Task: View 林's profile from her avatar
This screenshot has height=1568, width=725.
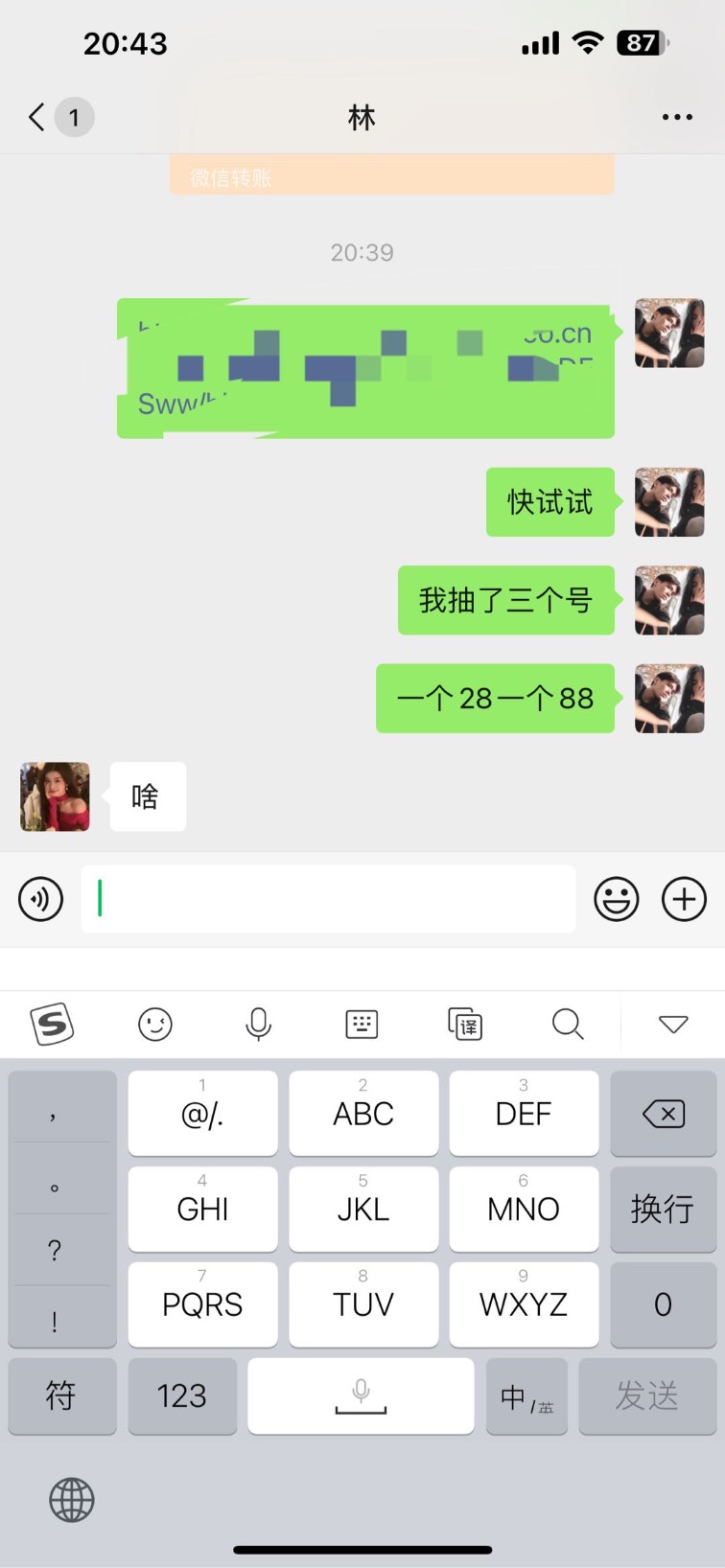Action: [x=55, y=796]
